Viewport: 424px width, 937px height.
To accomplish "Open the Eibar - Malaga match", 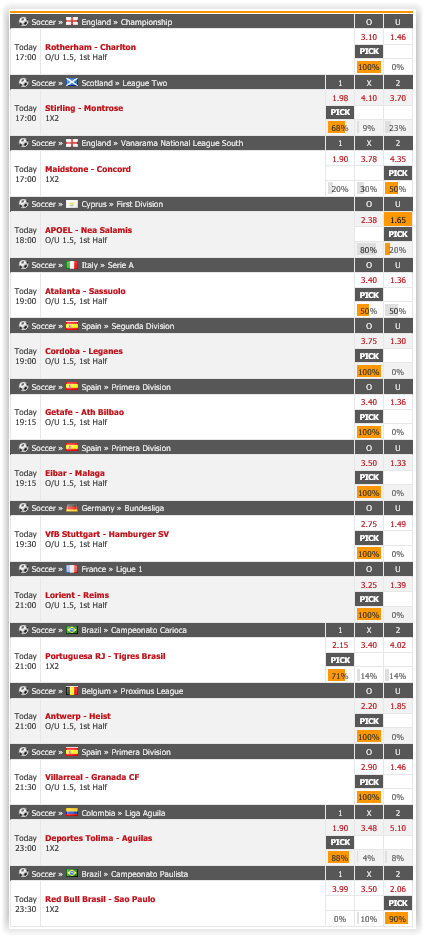I will click(x=75, y=473).
